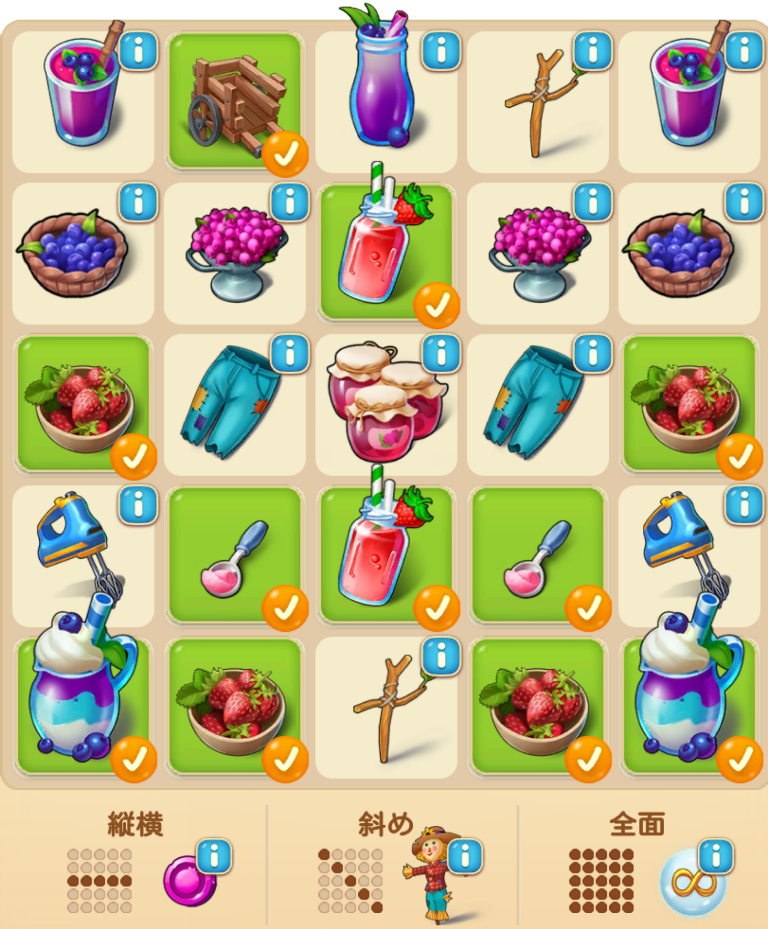Open info for the blueberry juice jar
The width and height of the screenshot is (768, 929).
[x=441, y=50]
